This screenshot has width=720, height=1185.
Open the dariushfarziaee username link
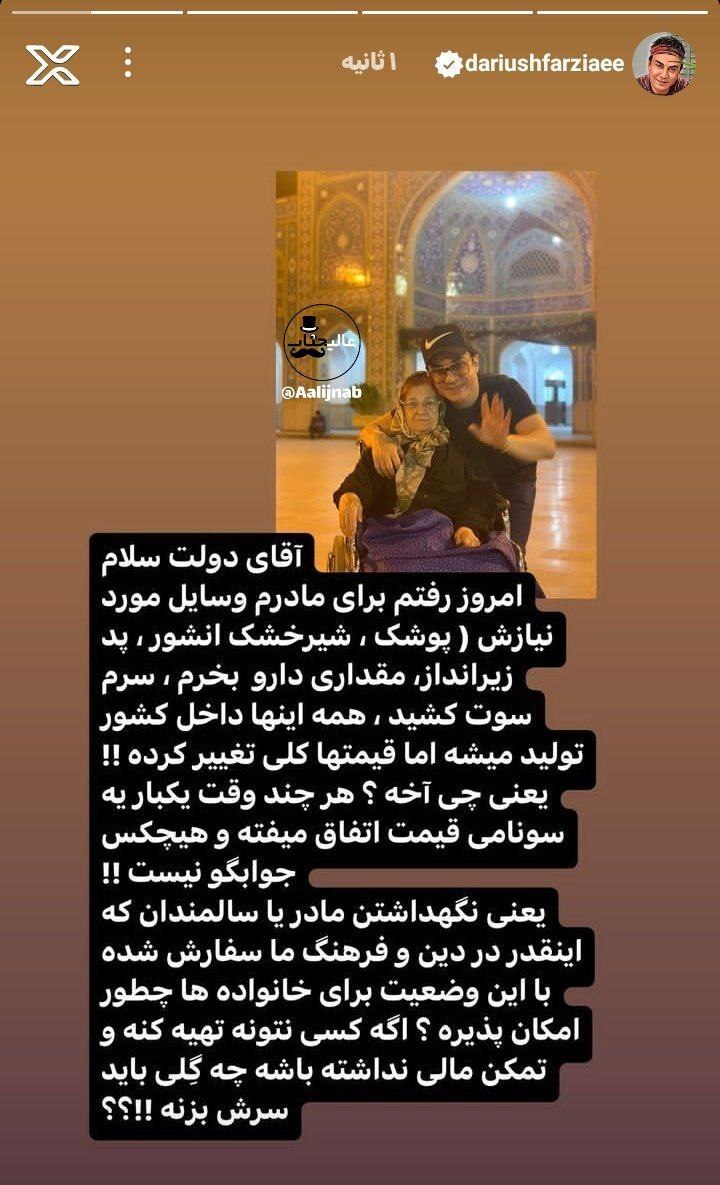544,64
